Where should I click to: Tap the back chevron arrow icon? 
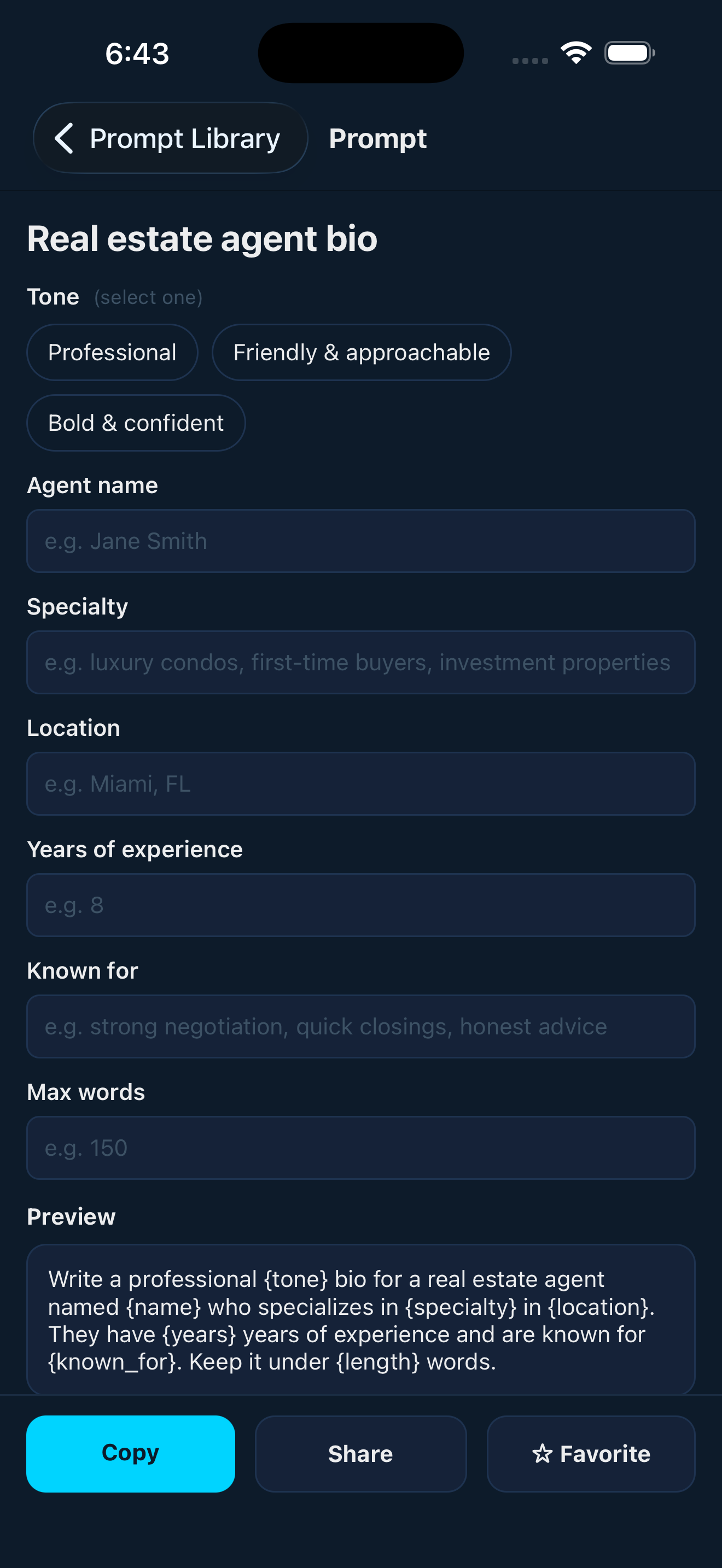click(x=67, y=138)
